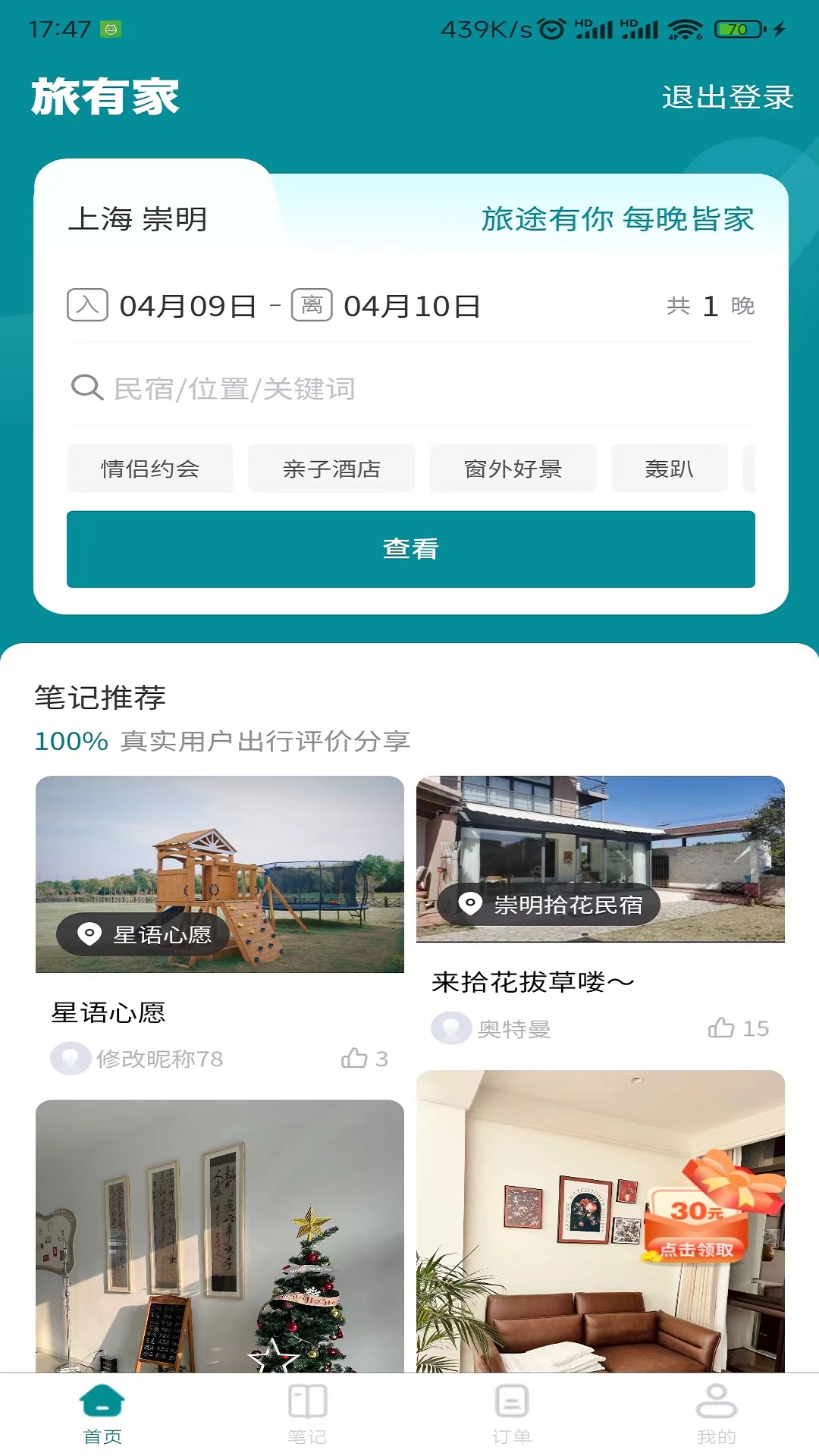Tap the location pin on 星语心愿 photo
Image resolution: width=819 pixels, height=1456 pixels.
coord(88,933)
